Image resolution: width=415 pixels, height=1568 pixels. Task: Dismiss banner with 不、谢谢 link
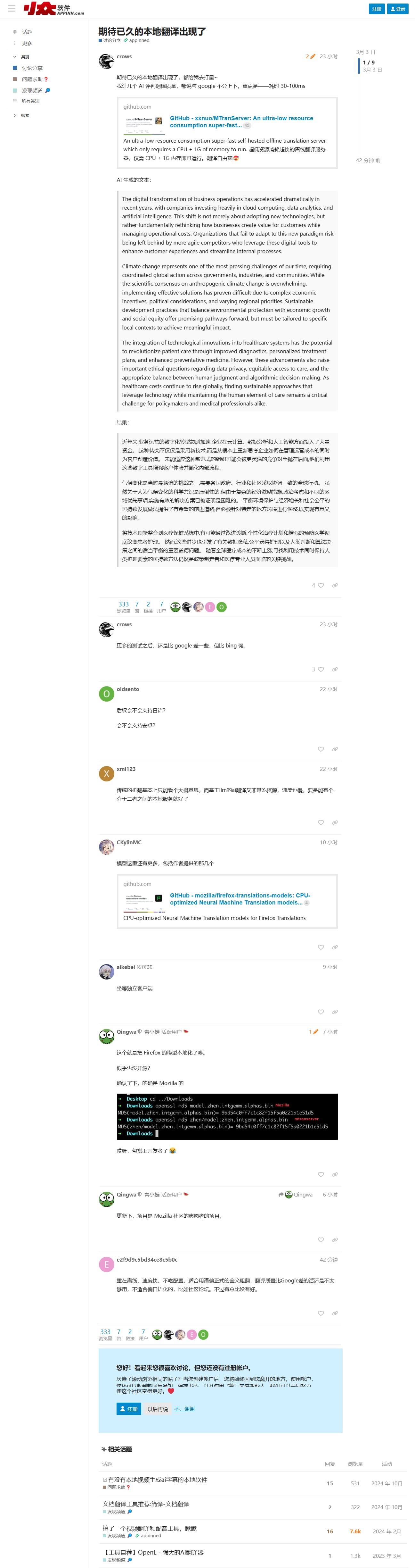(x=184, y=1408)
